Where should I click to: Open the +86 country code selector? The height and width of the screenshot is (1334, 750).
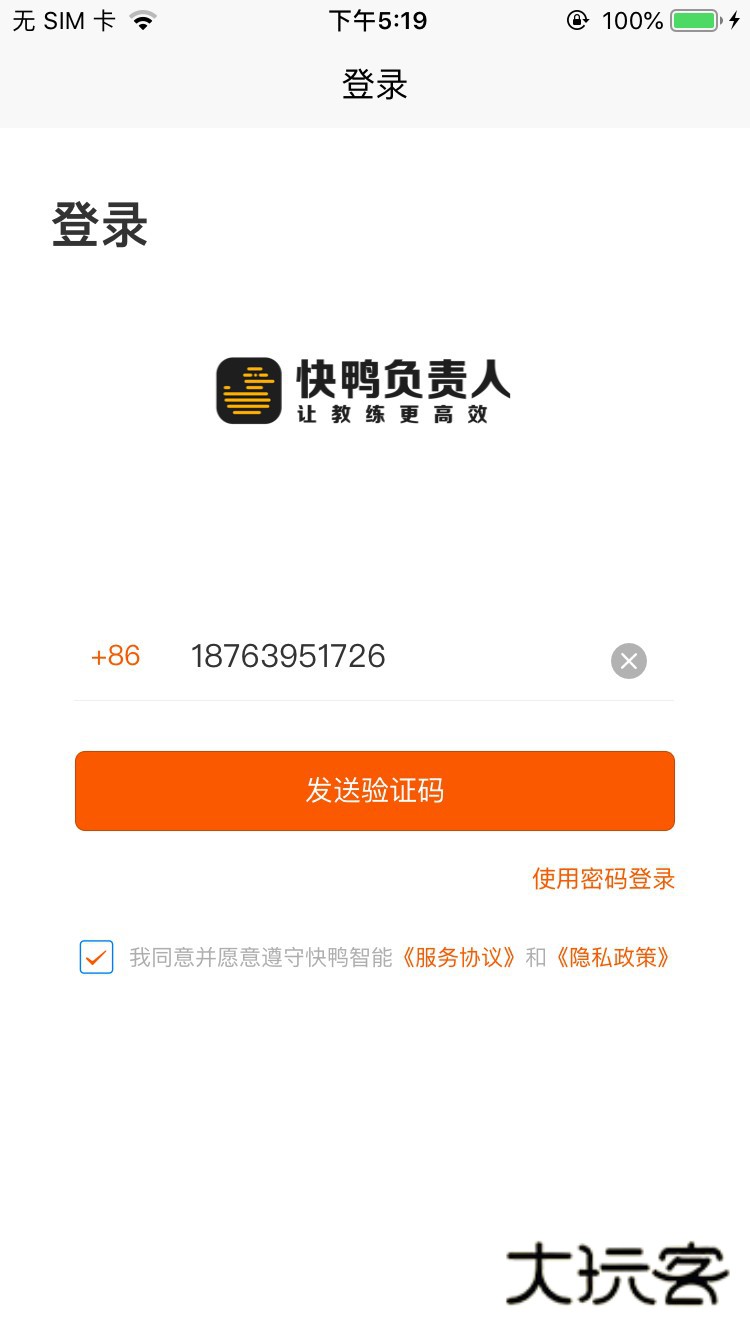pos(115,656)
